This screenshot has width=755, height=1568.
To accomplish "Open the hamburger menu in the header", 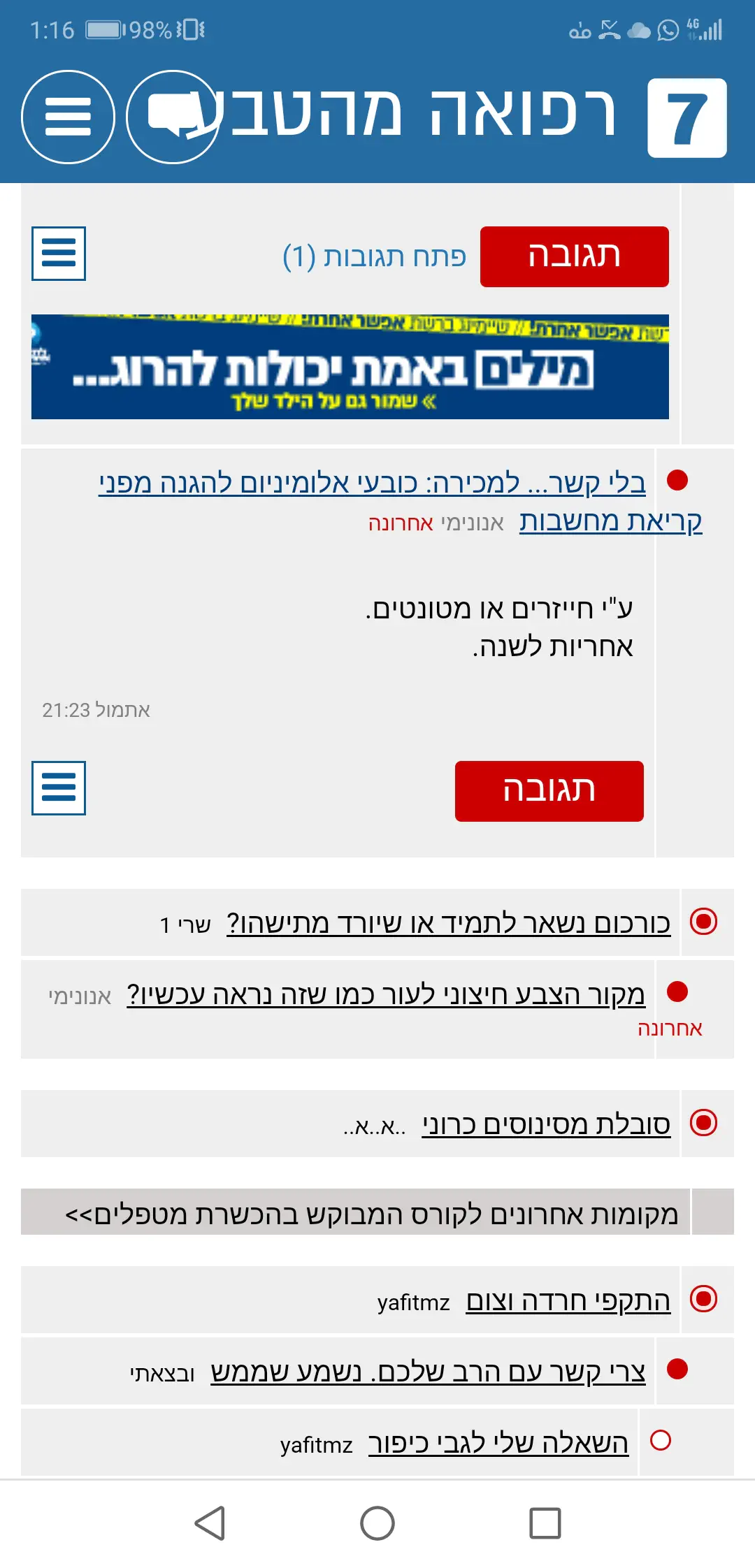I will pyautogui.click(x=68, y=117).
